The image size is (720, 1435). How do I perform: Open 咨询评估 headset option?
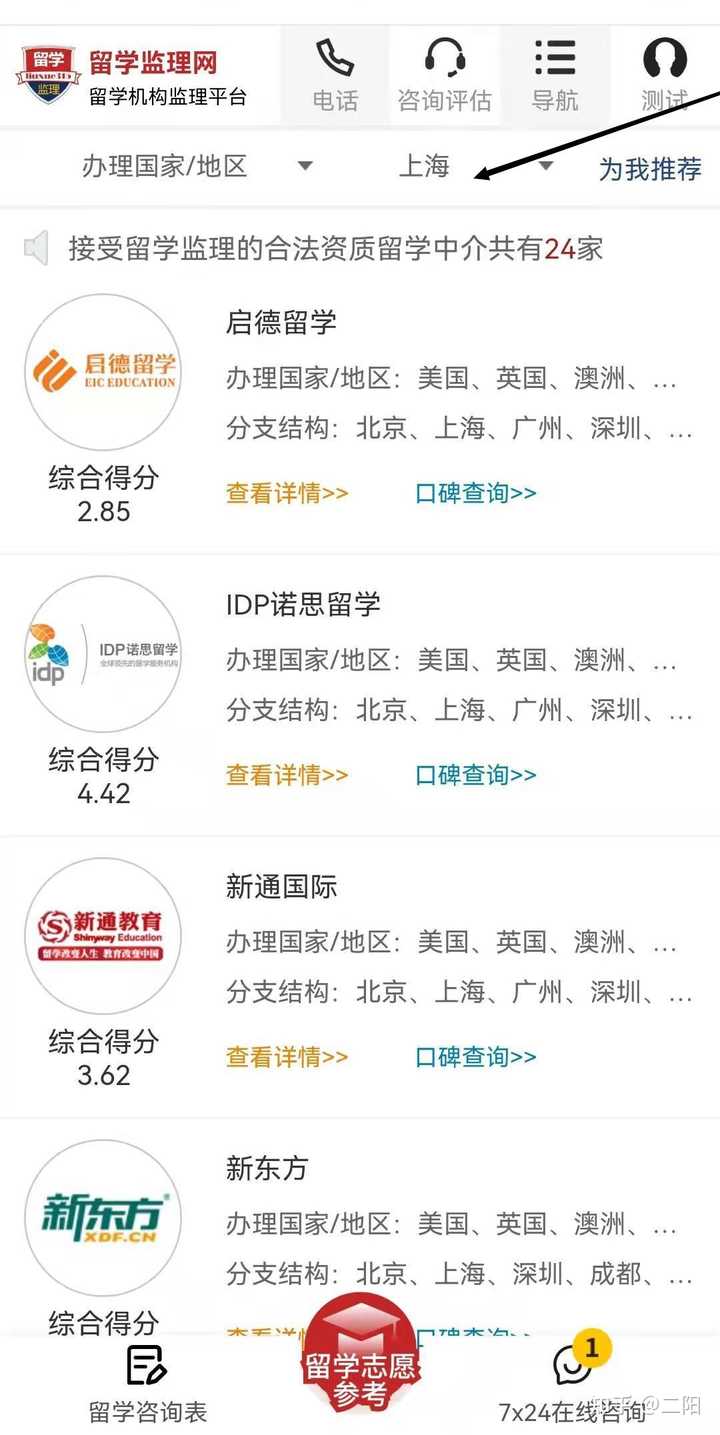tap(445, 75)
